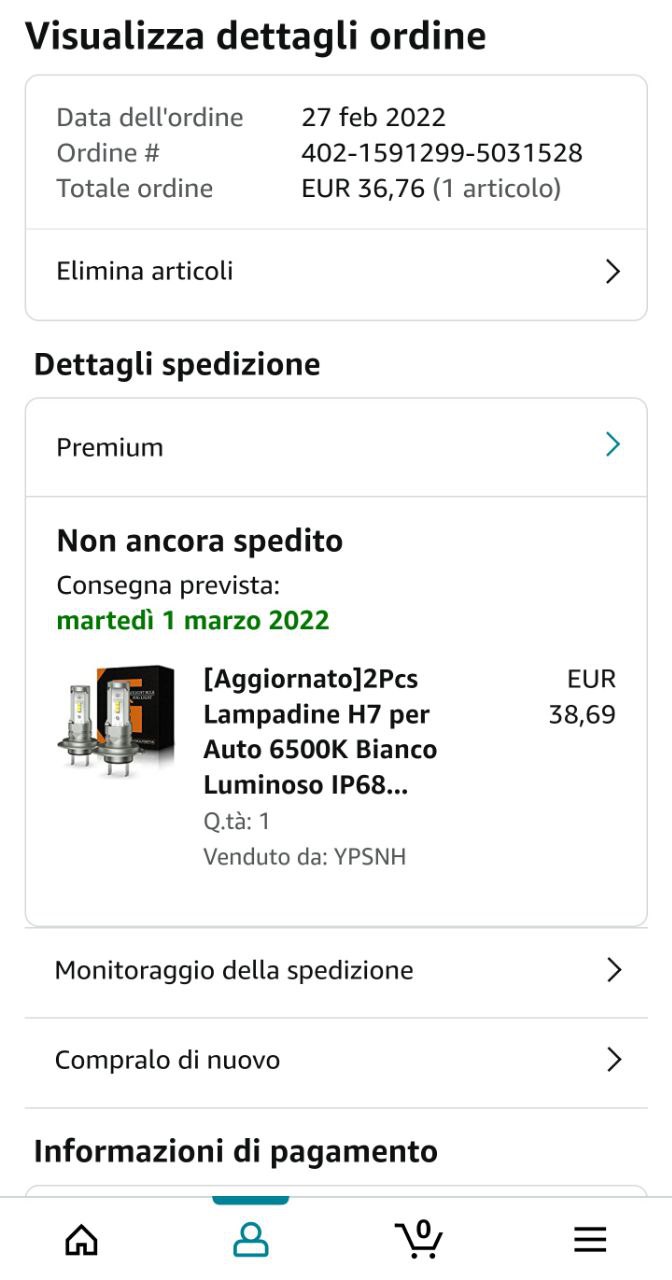Open the hamburger menu tab
Image resolution: width=672 pixels, height=1280 pixels.
tap(590, 1240)
